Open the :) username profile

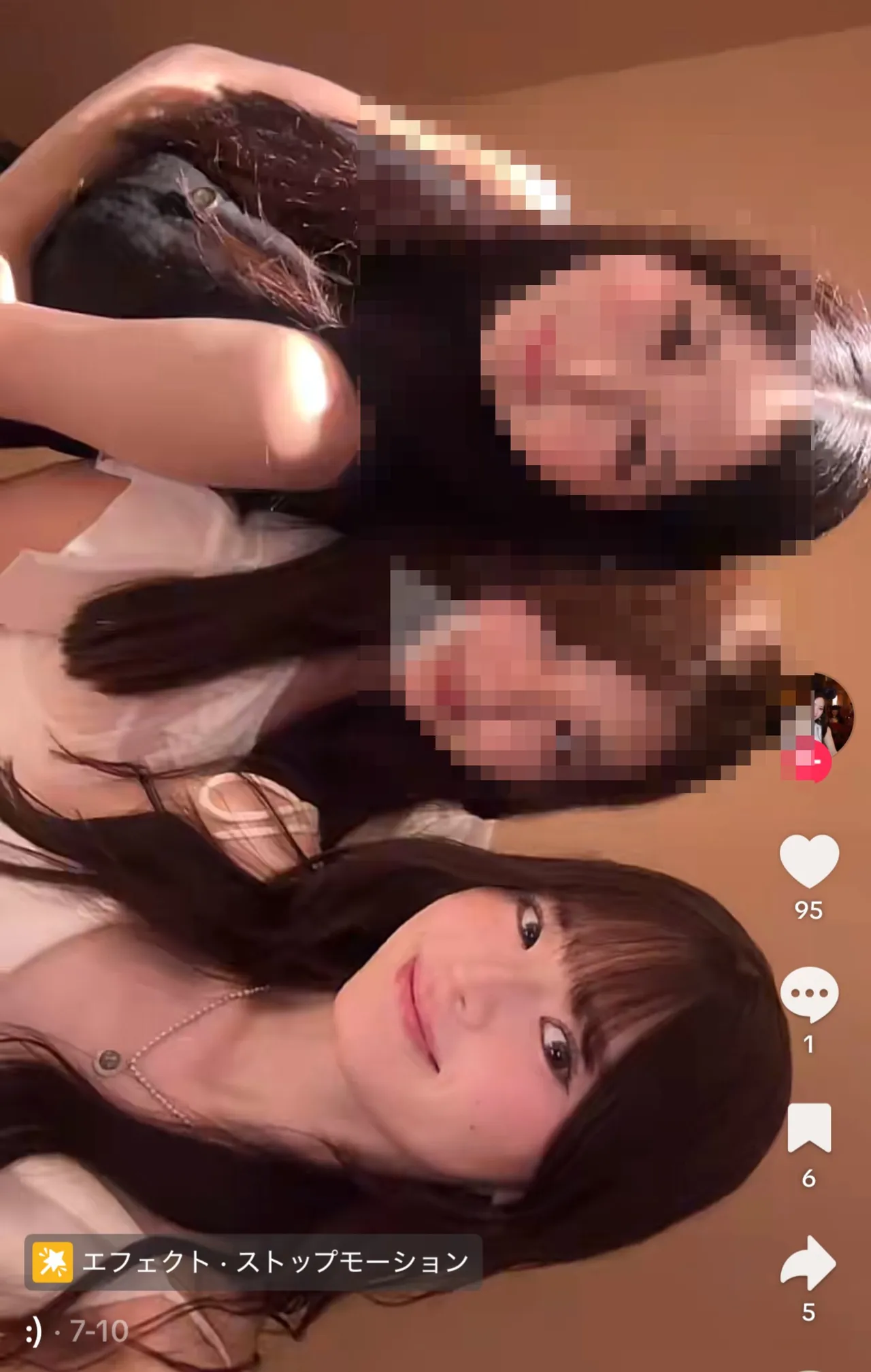(33, 1331)
